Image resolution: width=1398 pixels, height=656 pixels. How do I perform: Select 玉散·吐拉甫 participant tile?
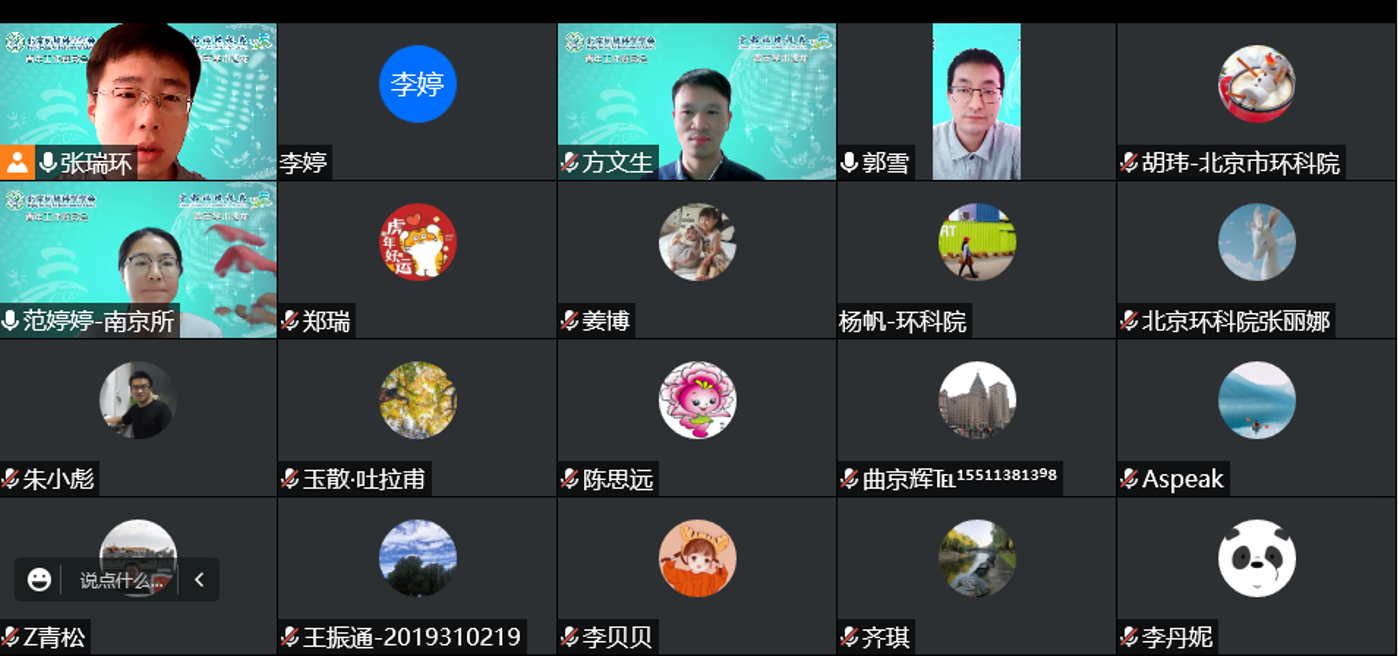point(417,415)
